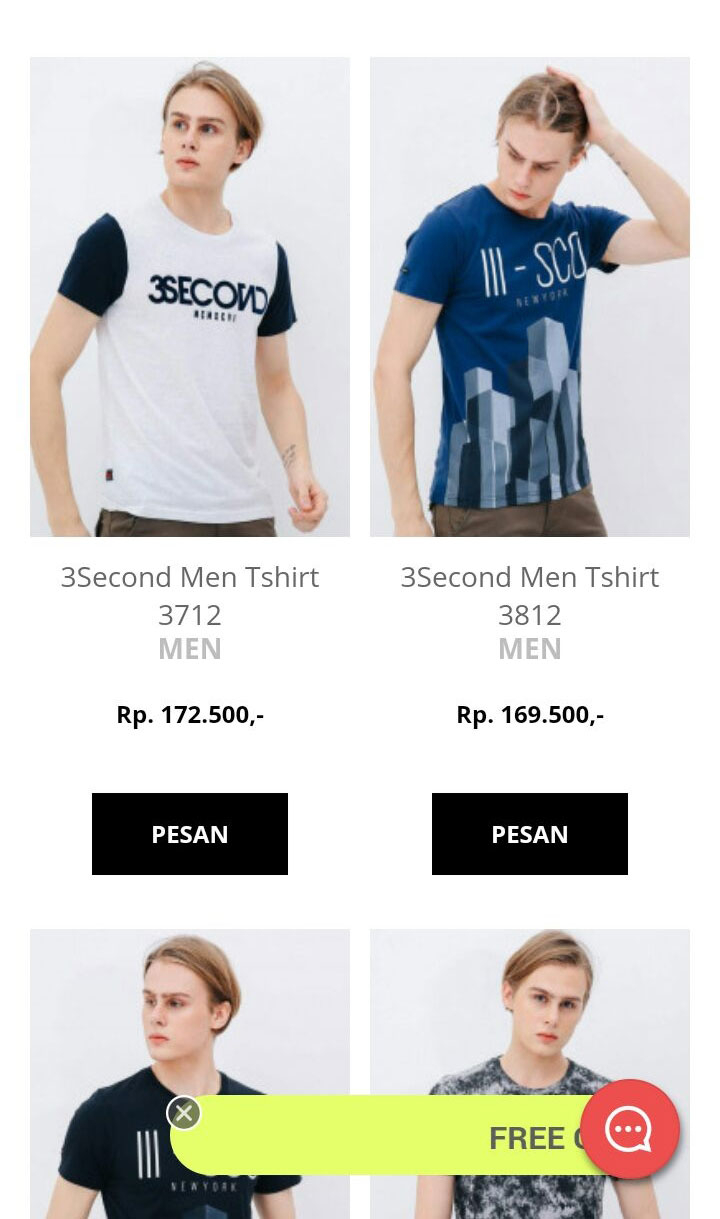Order the 3812 tshirt via PESAN
This screenshot has height=1219, width=720.
point(530,834)
